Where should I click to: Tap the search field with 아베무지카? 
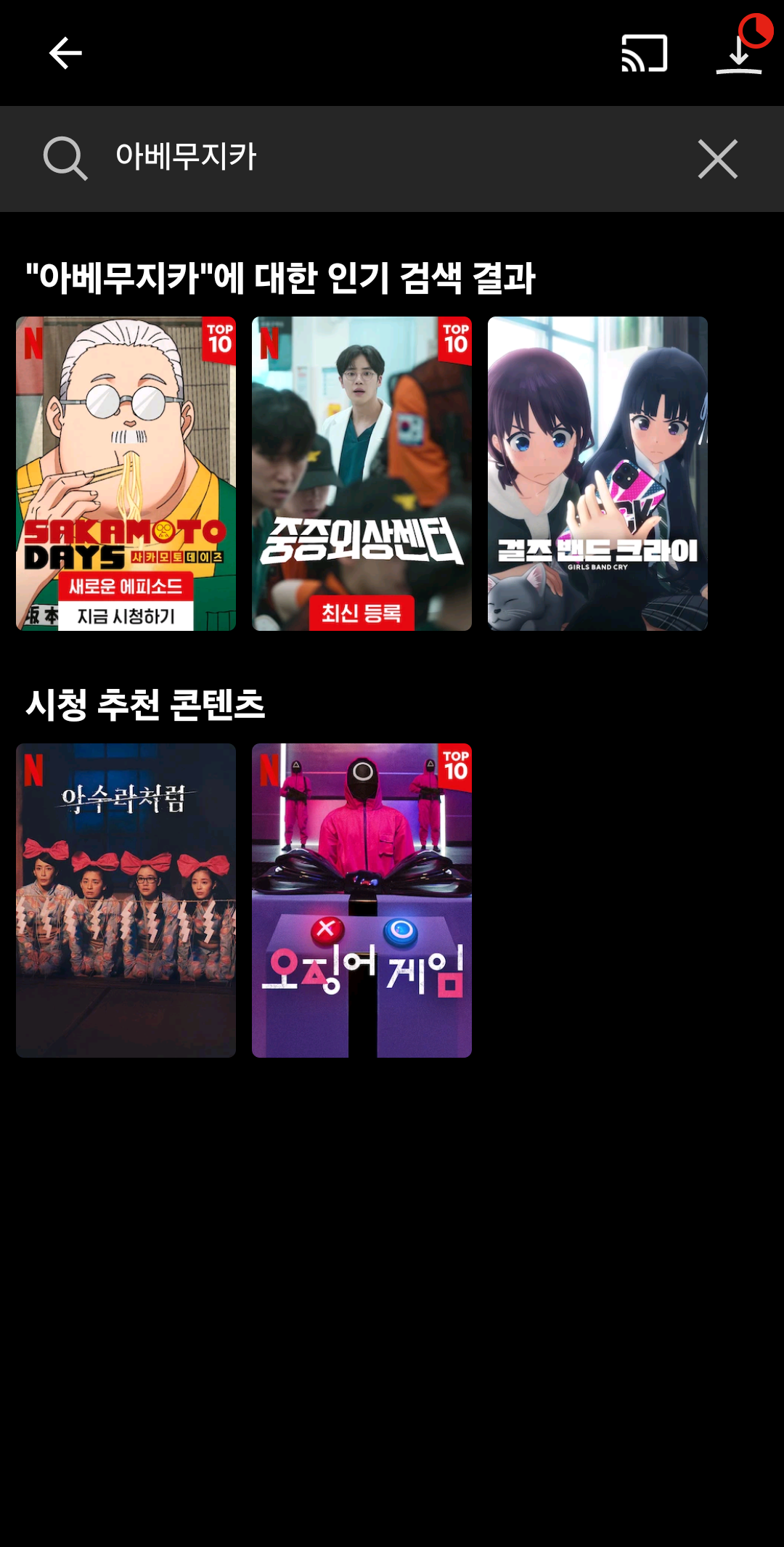[377, 158]
